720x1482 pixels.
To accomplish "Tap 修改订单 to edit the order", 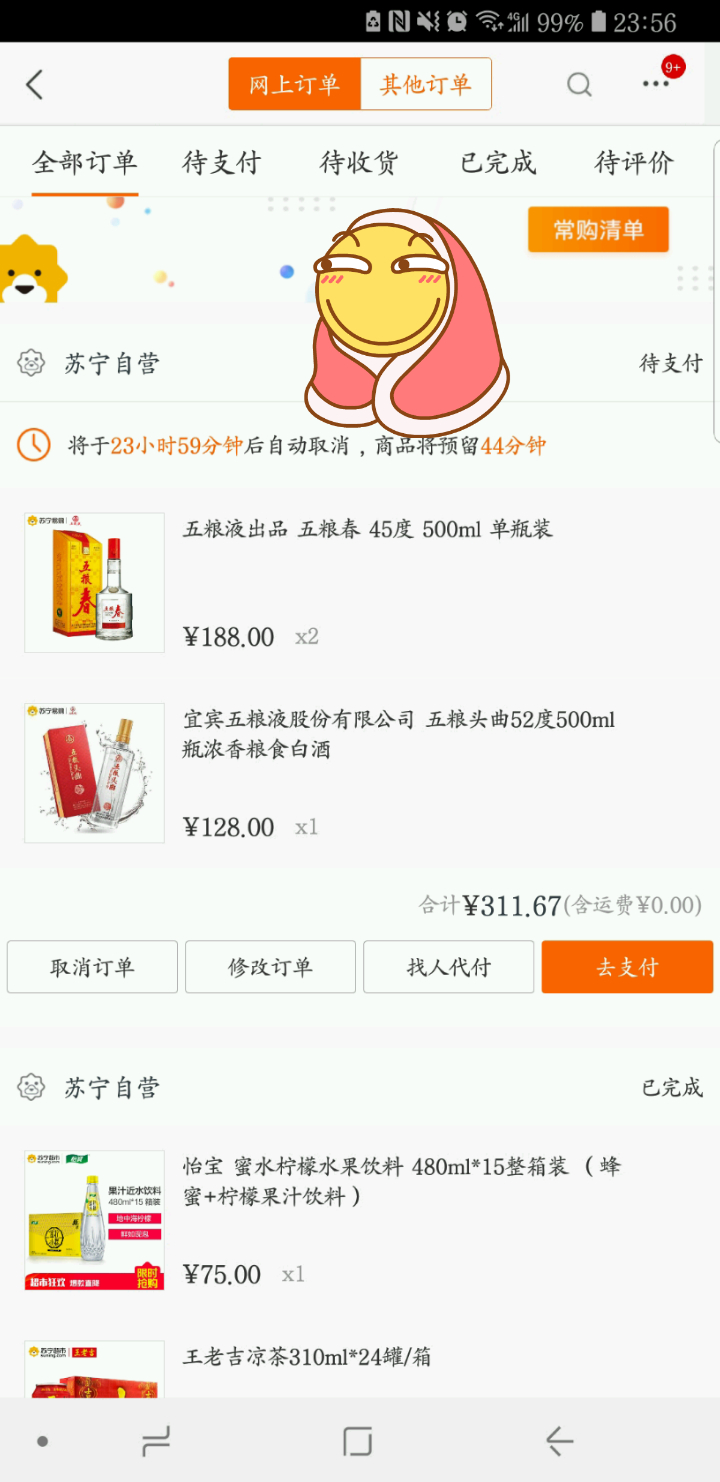I will tap(270, 967).
